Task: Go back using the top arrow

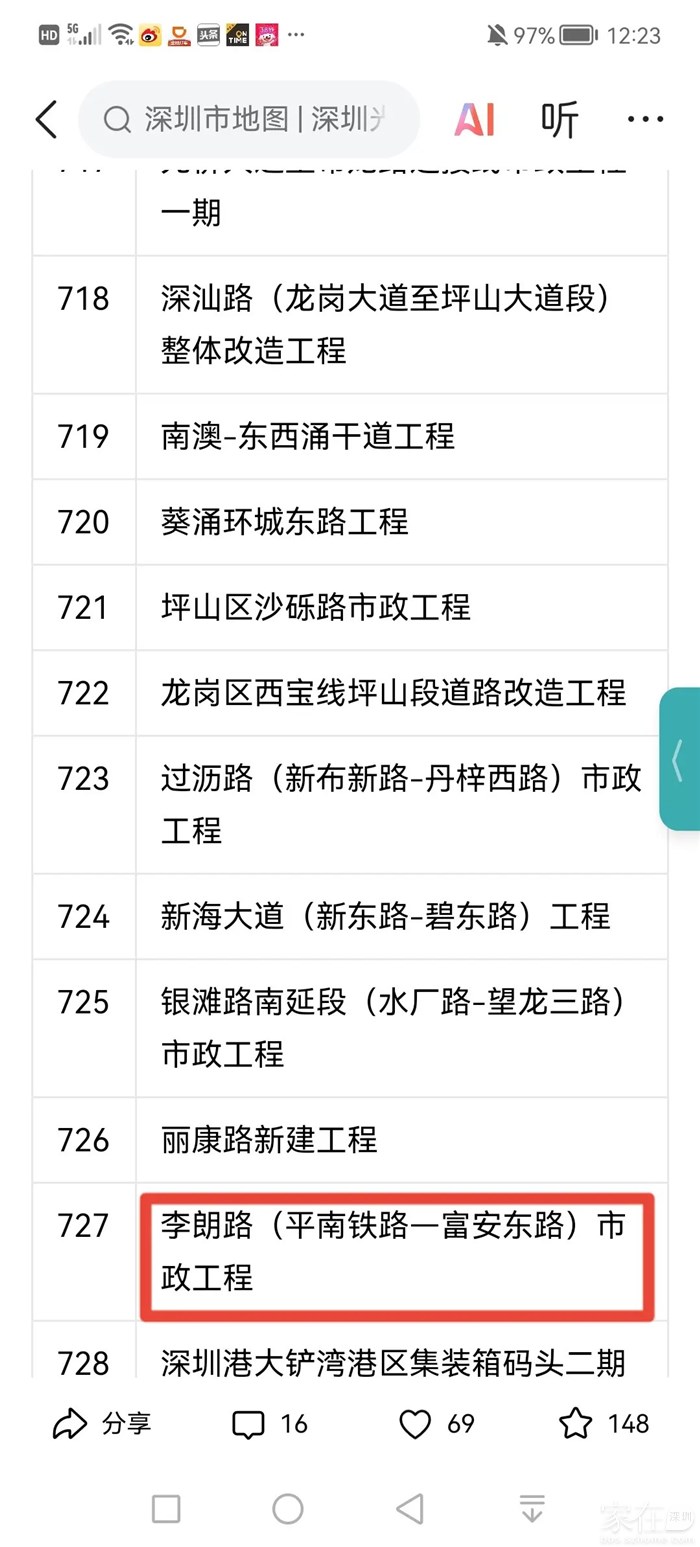Action: pos(46,120)
